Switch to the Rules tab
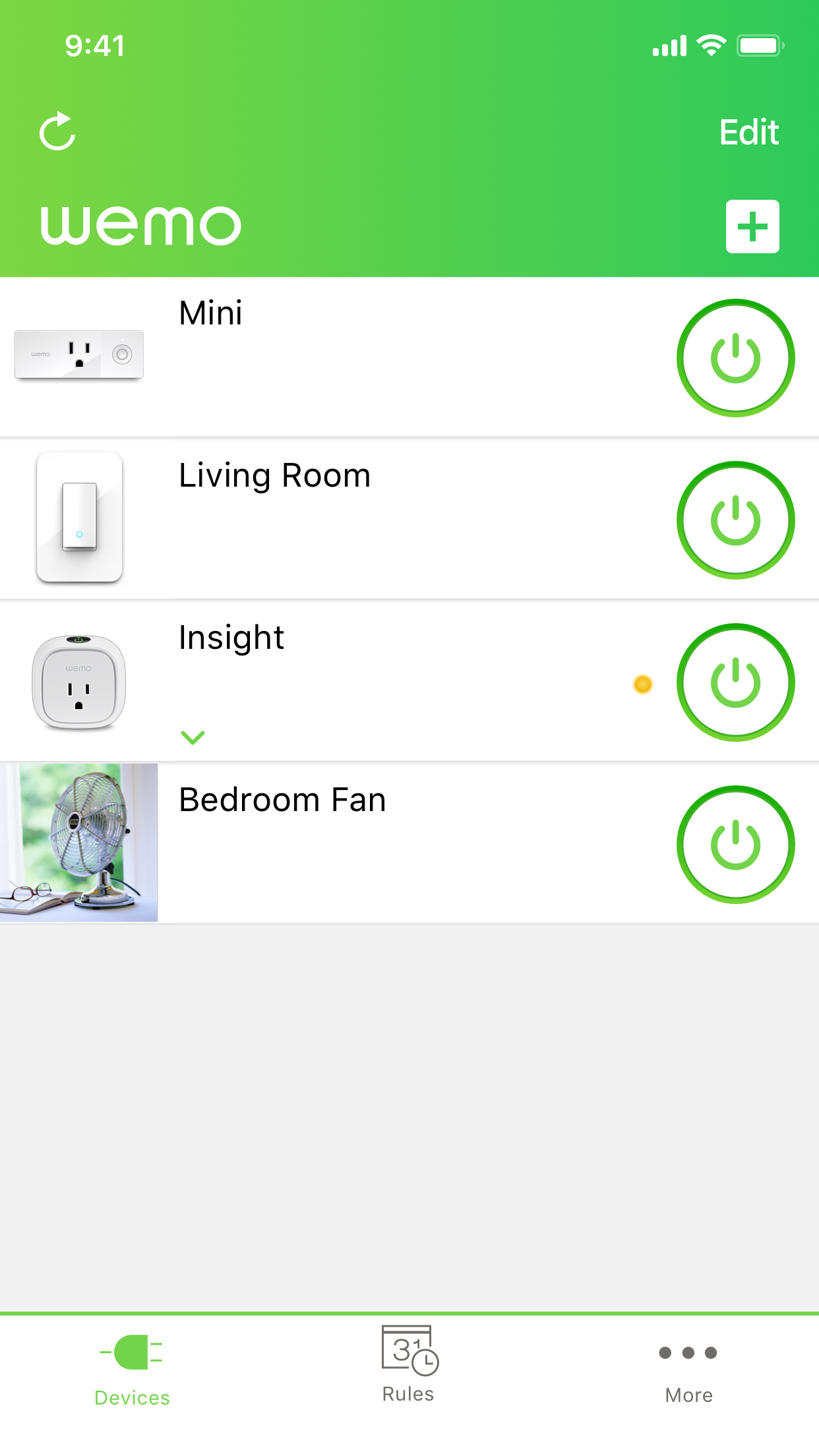The image size is (819, 1456). tap(408, 1365)
